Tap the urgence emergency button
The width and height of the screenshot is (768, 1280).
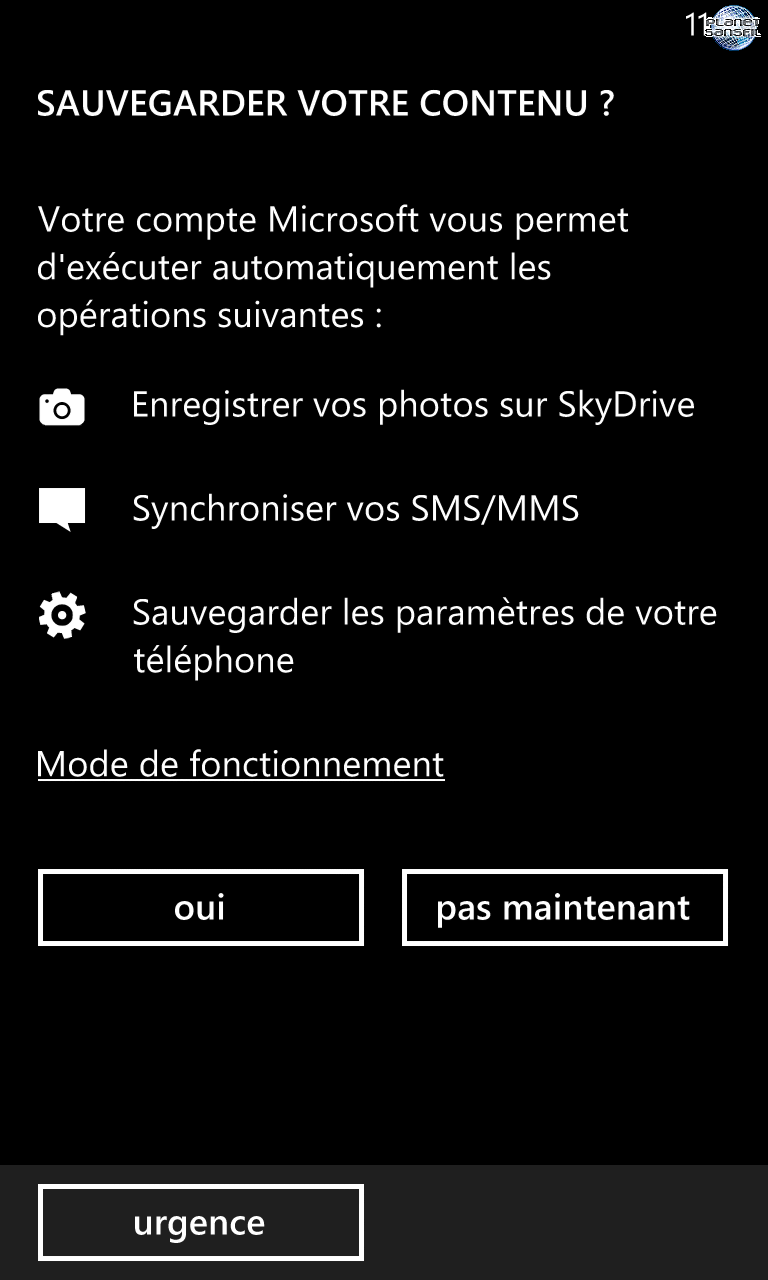coord(200,1222)
